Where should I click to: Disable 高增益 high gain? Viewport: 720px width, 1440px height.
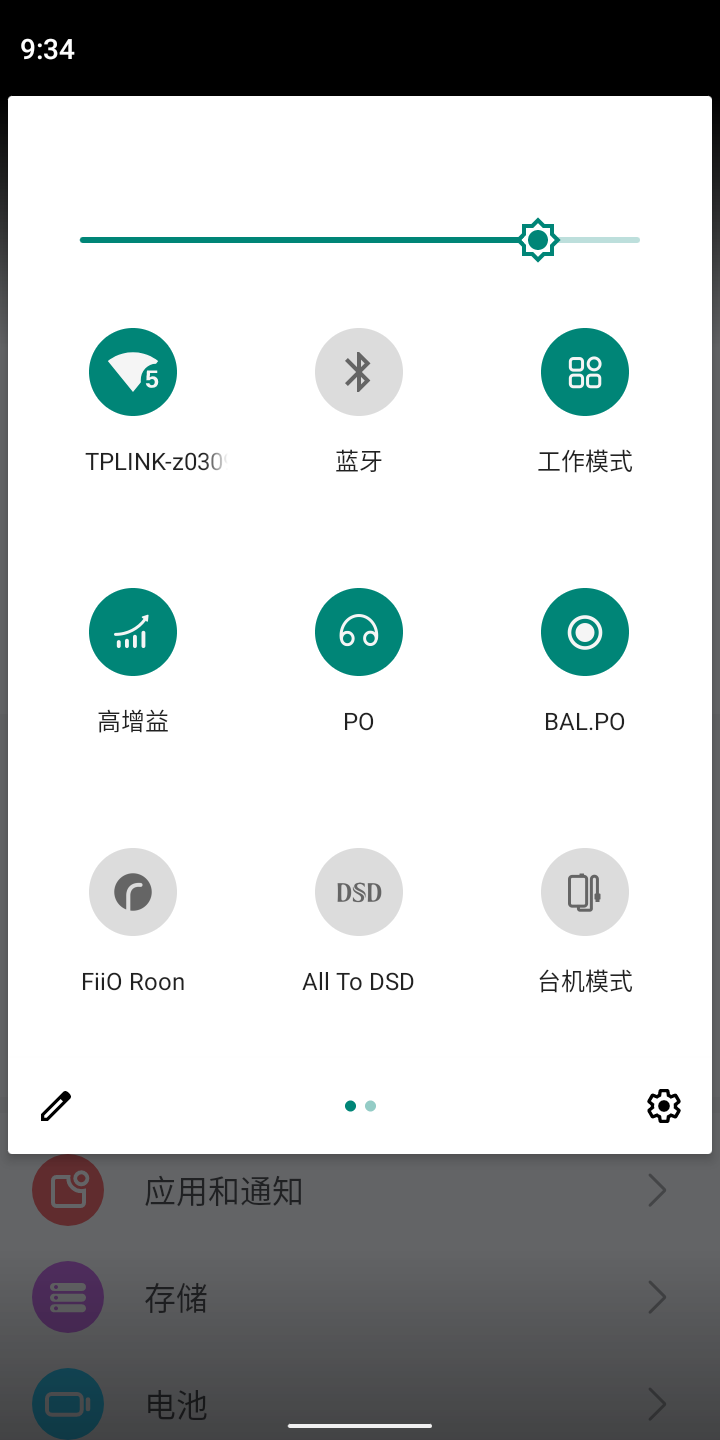[x=133, y=632]
